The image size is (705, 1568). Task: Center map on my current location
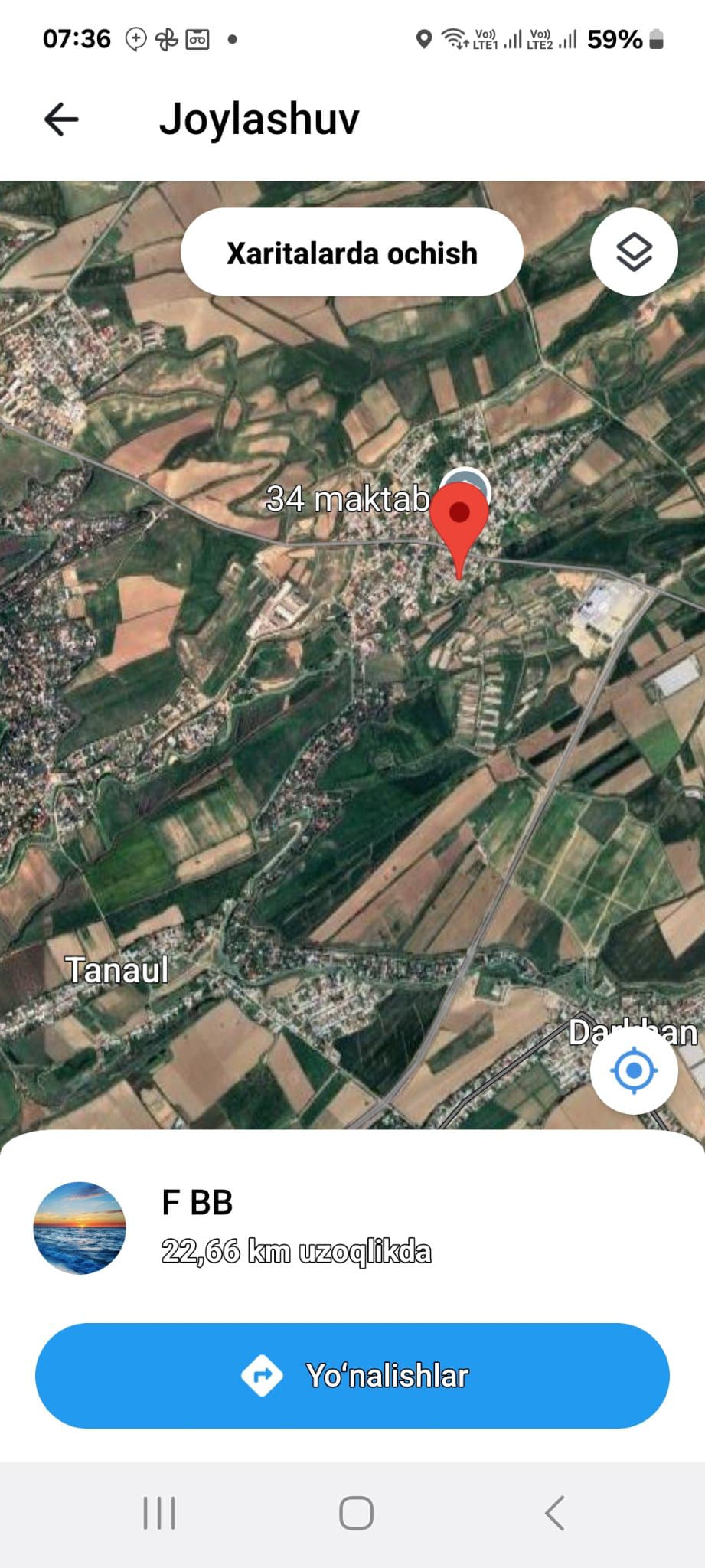[634, 1070]
